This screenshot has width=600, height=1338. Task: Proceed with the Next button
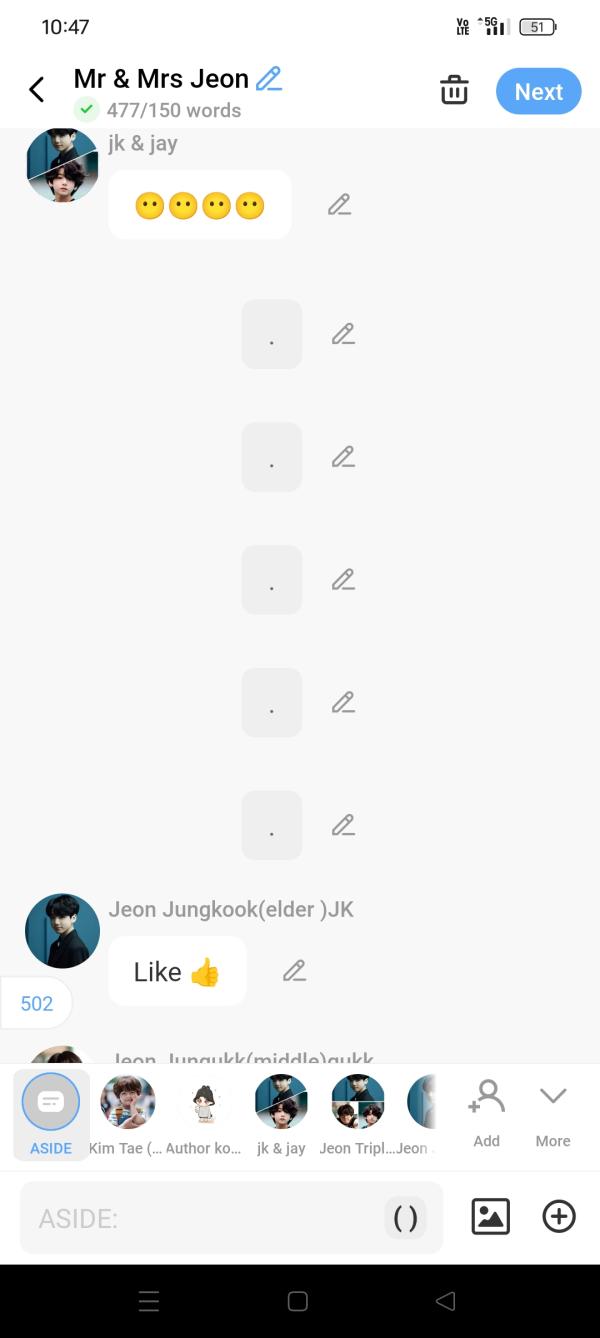538,91
